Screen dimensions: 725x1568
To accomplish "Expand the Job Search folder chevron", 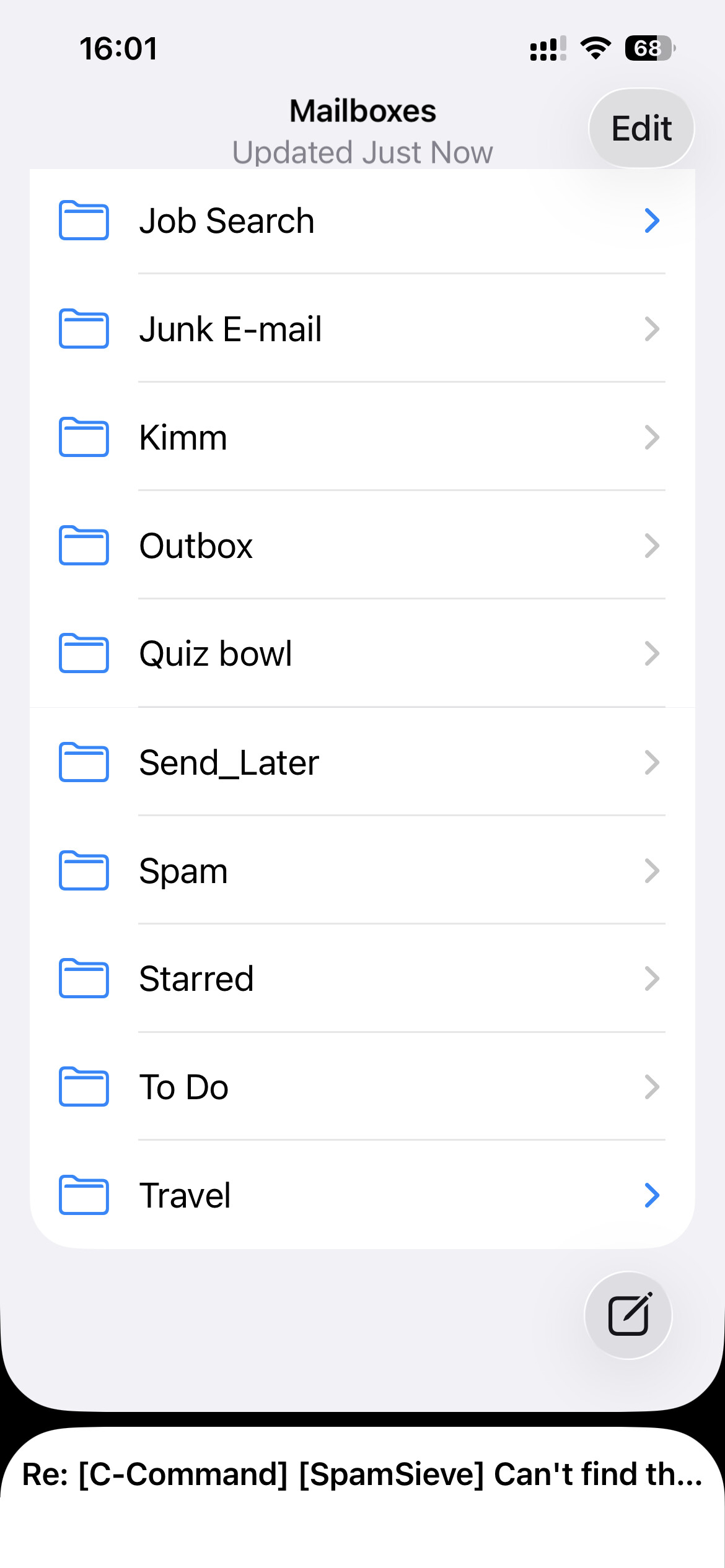I will click(x=652, y=220).
